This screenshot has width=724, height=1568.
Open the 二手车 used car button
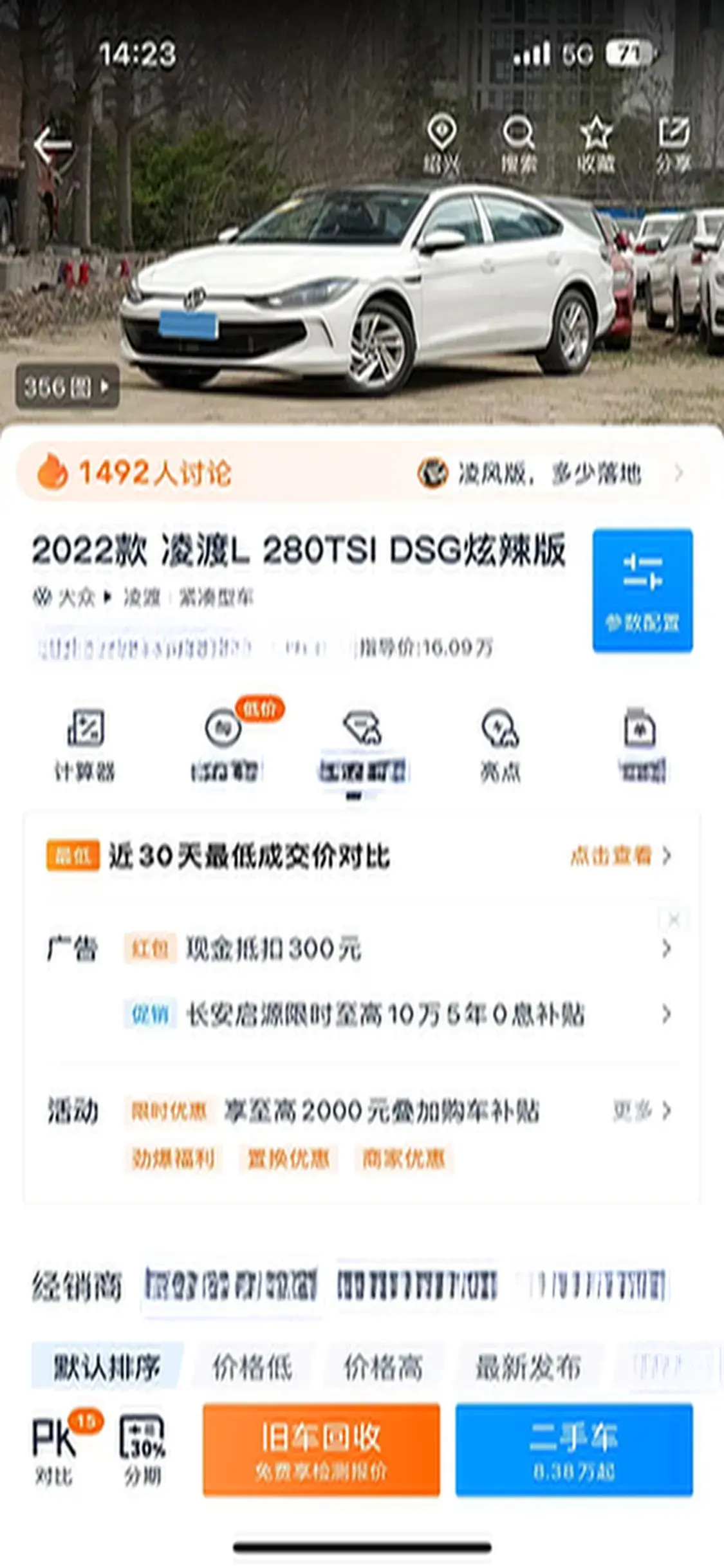pos(574,1449)
